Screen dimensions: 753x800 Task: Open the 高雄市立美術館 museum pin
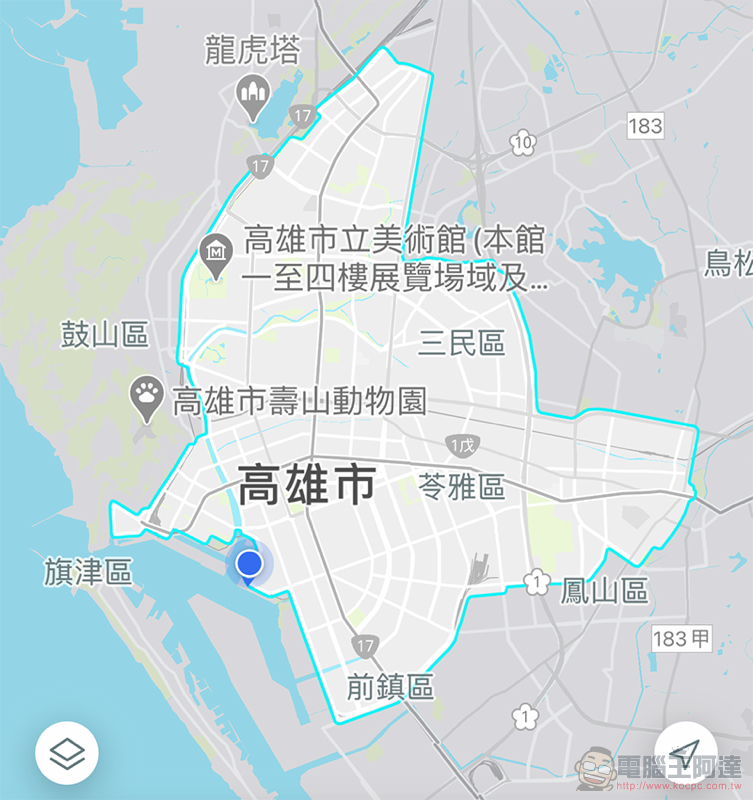tap(215, 248)
